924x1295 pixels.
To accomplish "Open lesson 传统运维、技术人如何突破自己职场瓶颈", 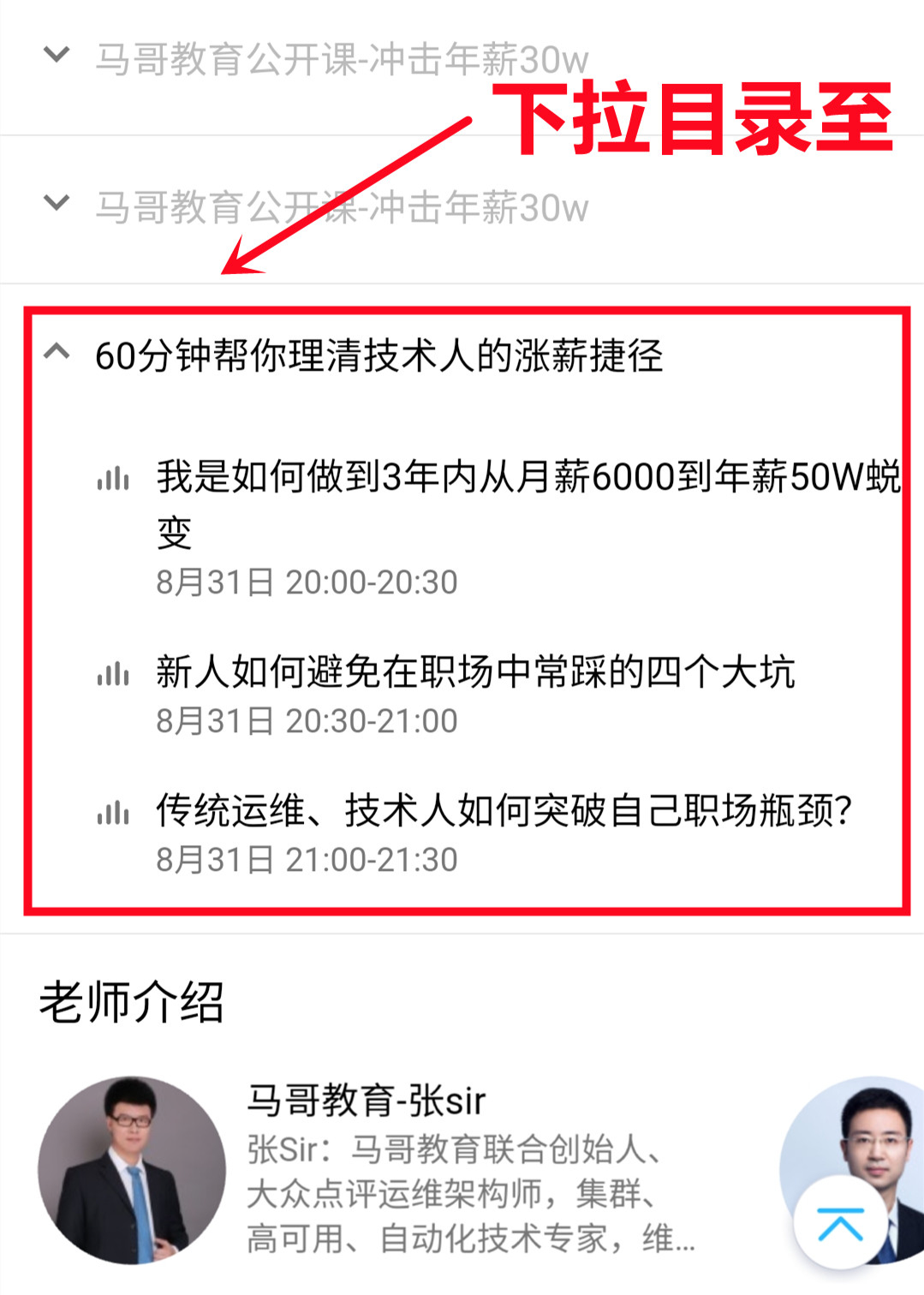I will click(504, 811).
